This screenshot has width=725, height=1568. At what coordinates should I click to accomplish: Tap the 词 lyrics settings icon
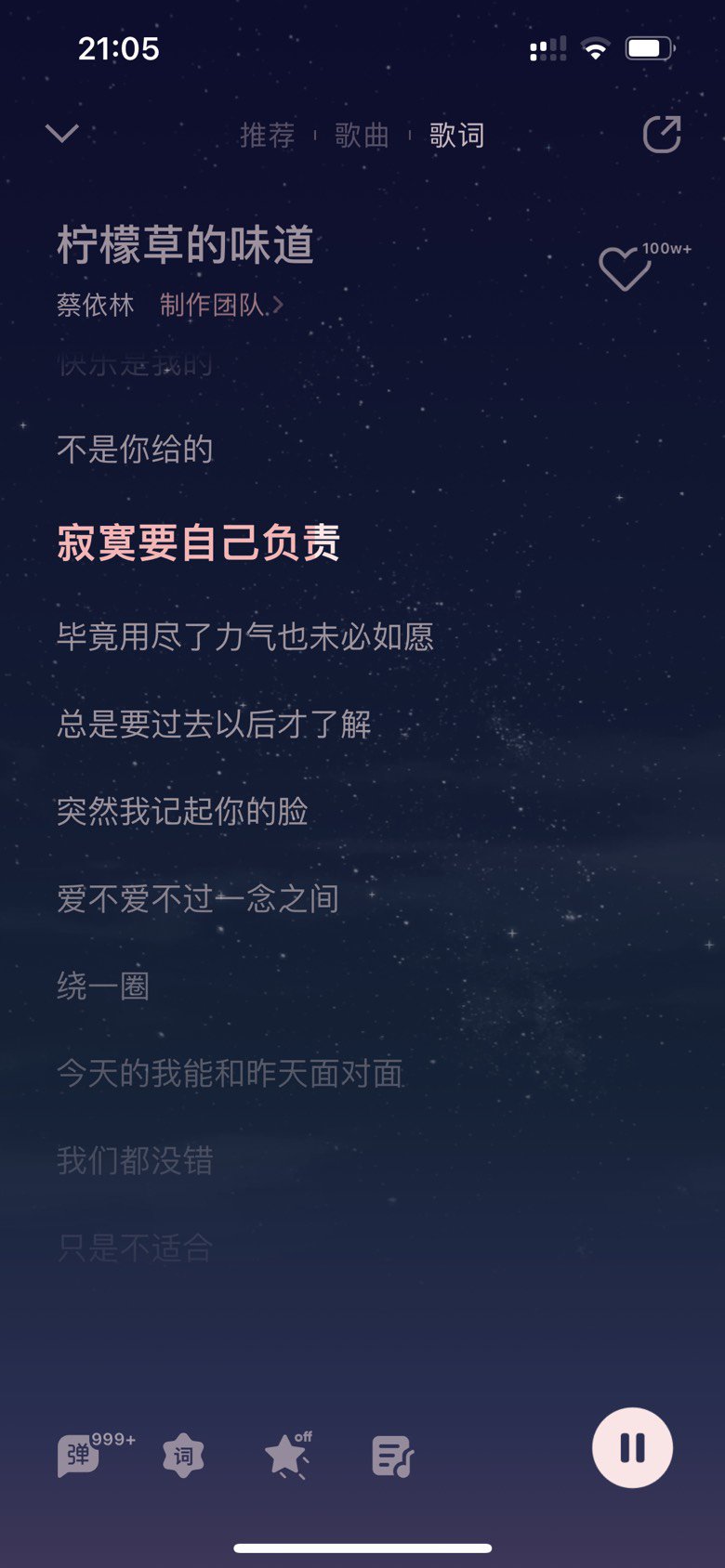pyautogui.click(x=183, y=1456)
